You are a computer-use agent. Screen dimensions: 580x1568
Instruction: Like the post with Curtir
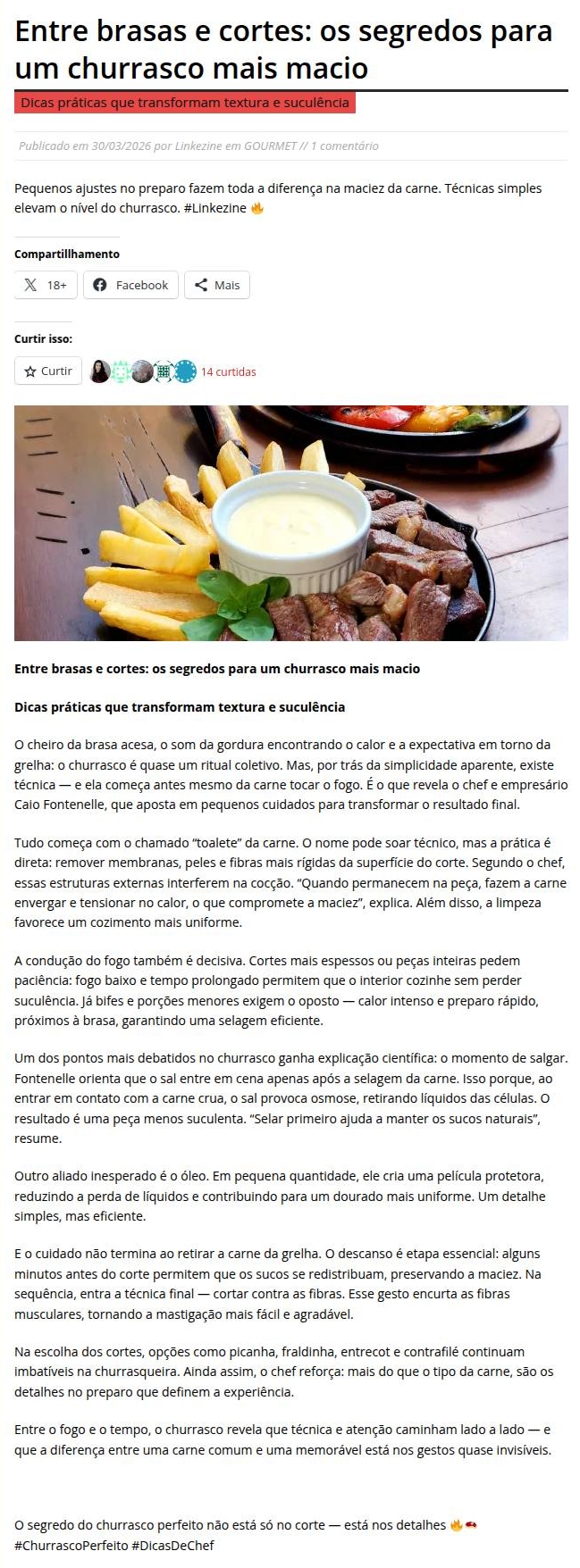48,371
